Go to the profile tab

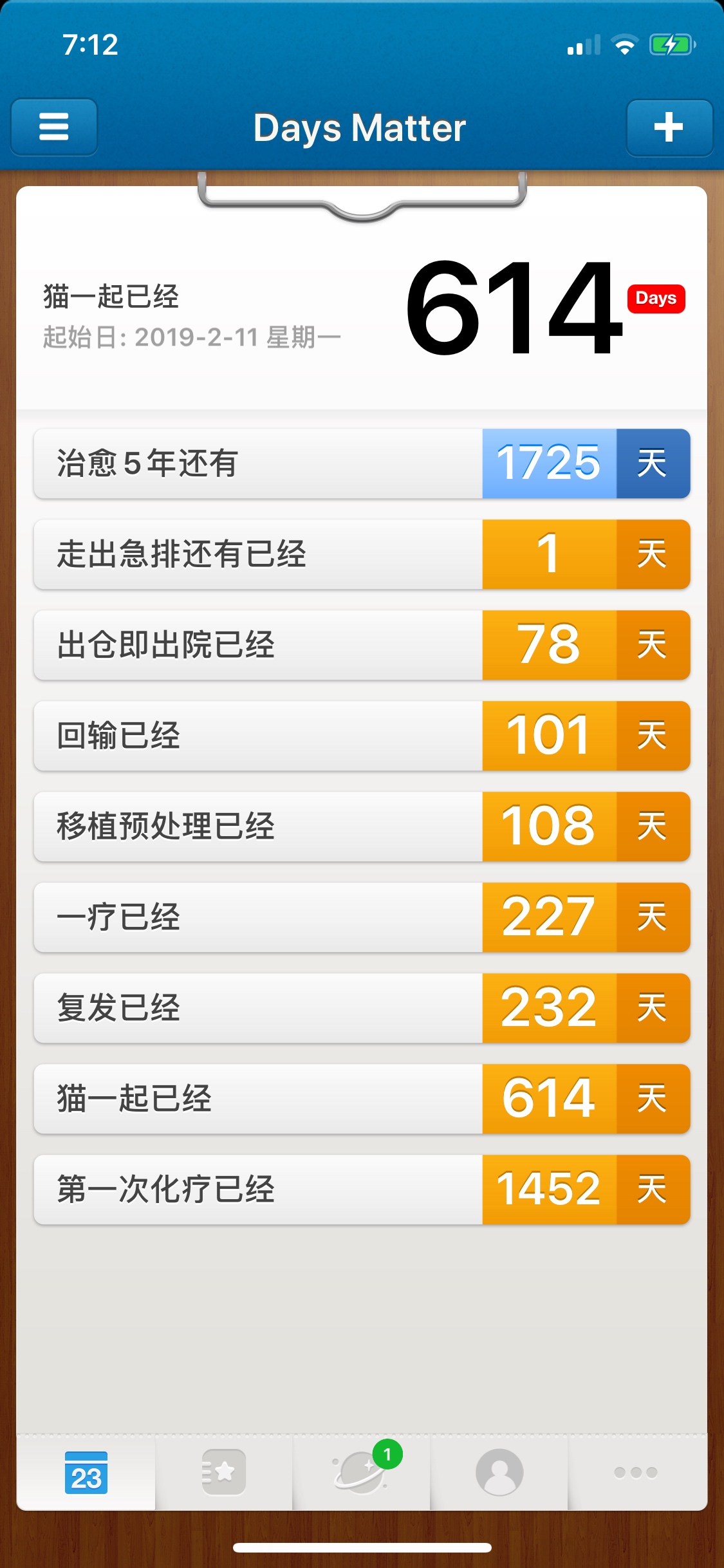click(x=499, y=1473)
